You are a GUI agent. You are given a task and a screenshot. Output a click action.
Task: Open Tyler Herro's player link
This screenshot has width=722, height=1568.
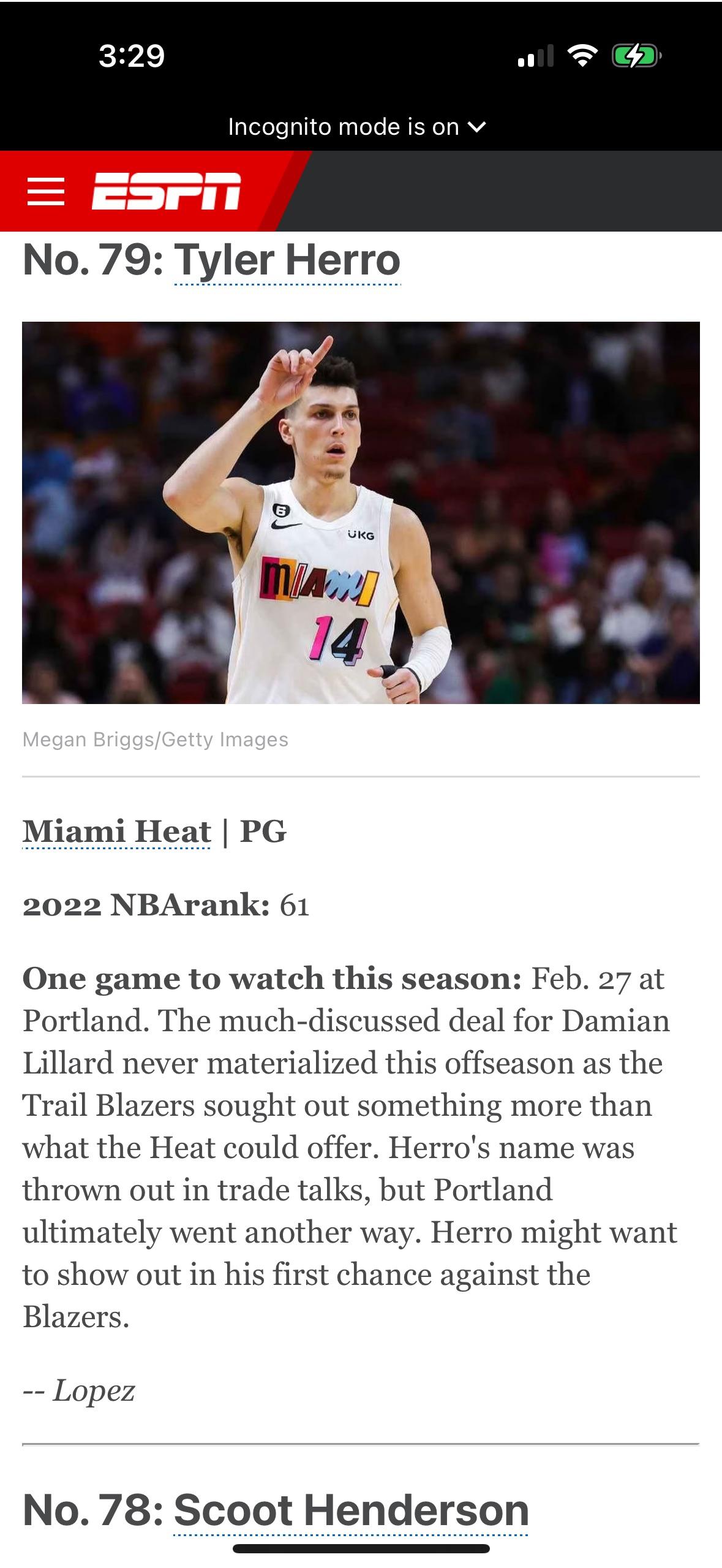(x=287, y=260)
